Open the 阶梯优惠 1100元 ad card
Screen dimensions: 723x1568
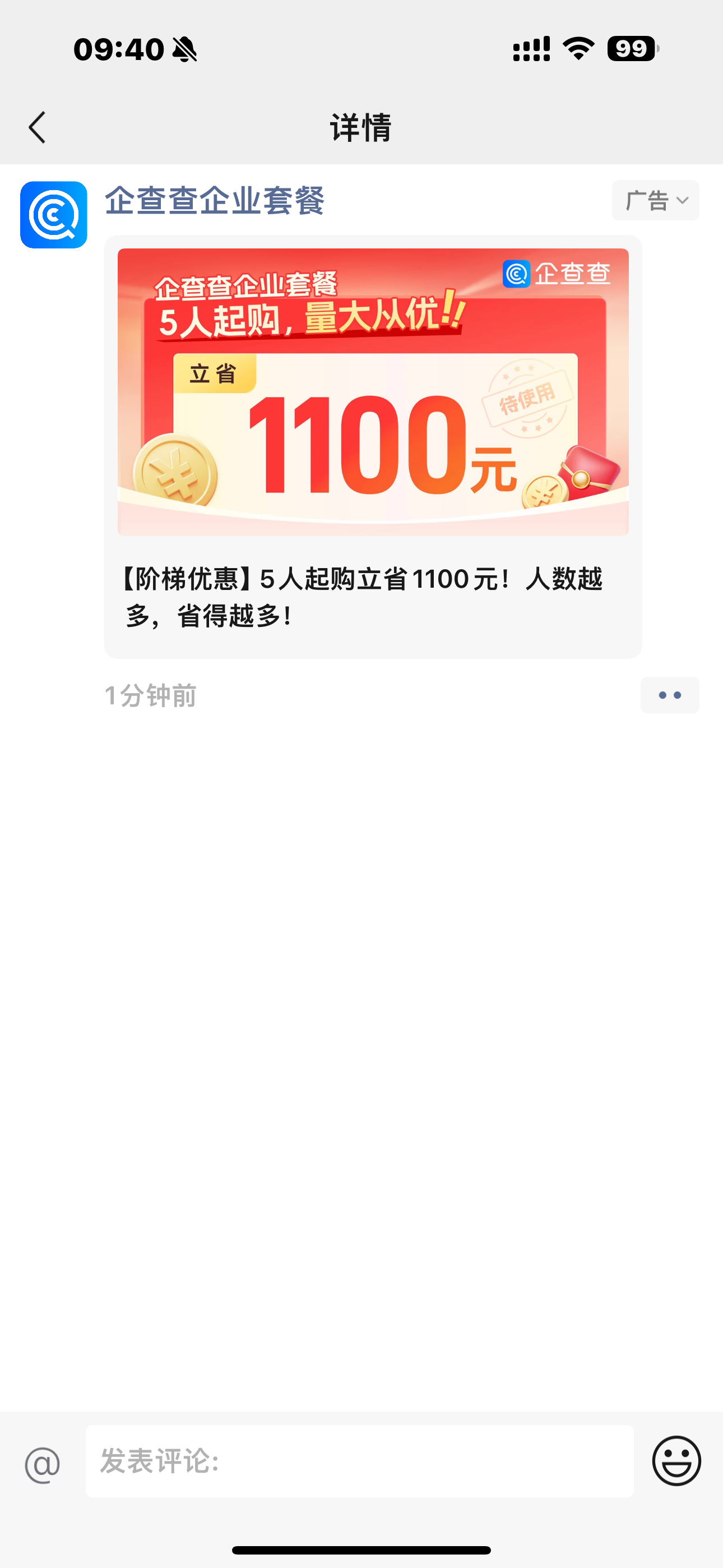373,446
